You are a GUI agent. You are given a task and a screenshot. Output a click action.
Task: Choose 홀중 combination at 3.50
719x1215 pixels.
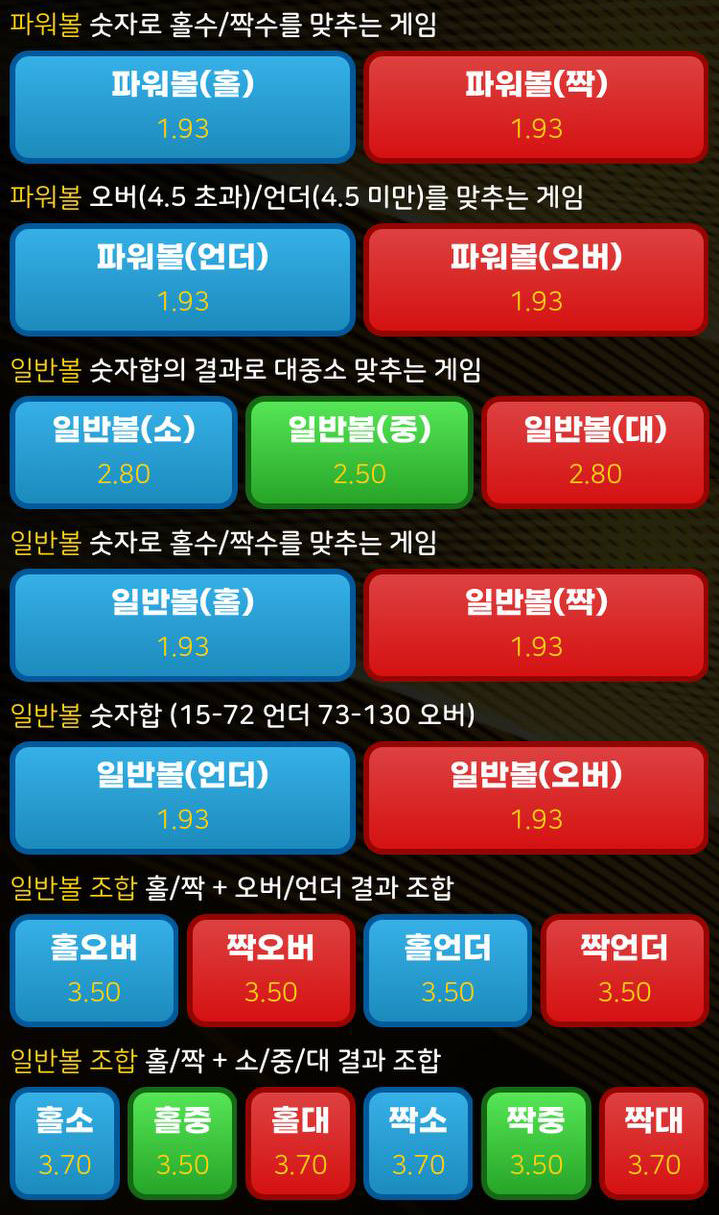pos(182,1143)
